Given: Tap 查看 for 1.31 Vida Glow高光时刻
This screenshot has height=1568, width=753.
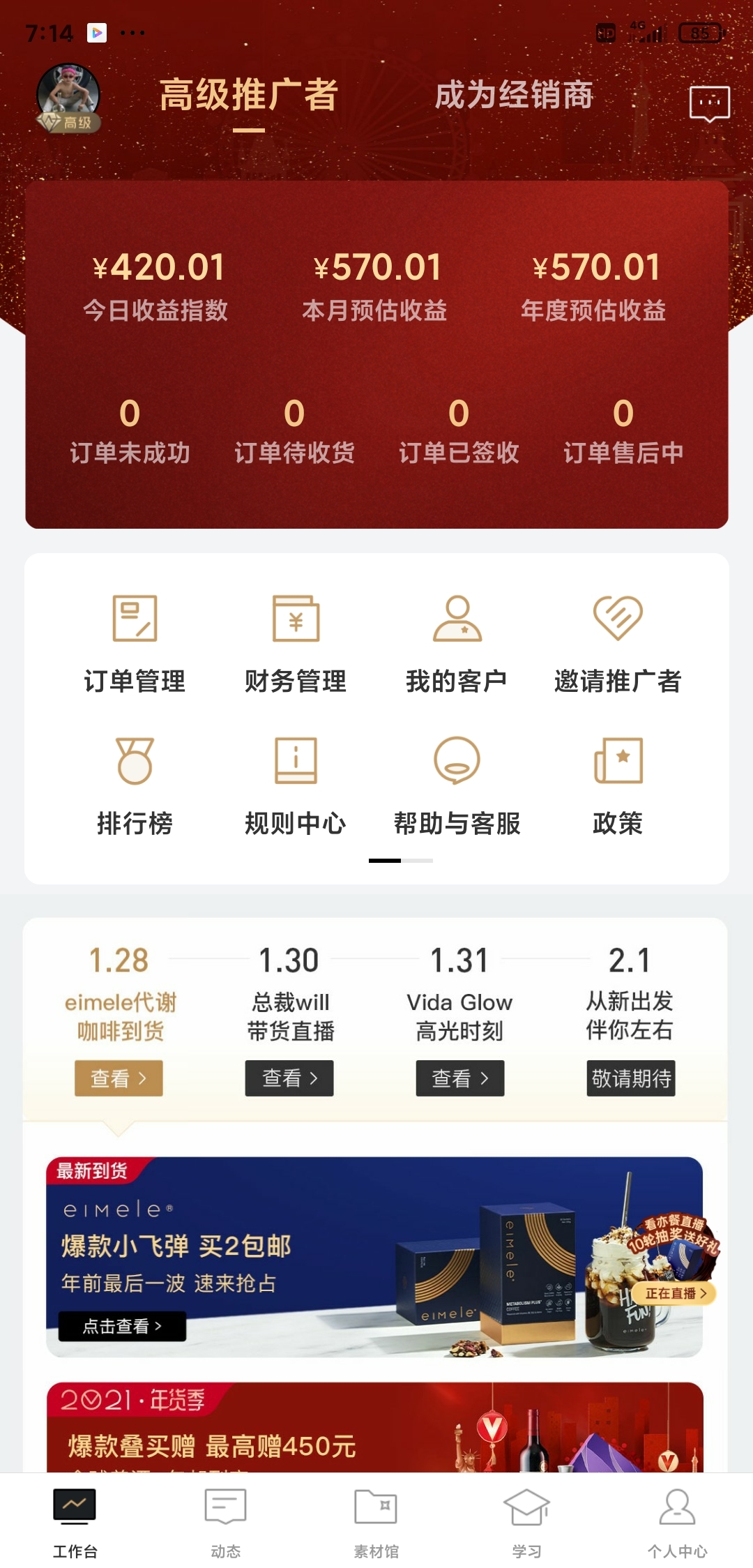Looking at the screenshot, I should (x=460, y=1078).
